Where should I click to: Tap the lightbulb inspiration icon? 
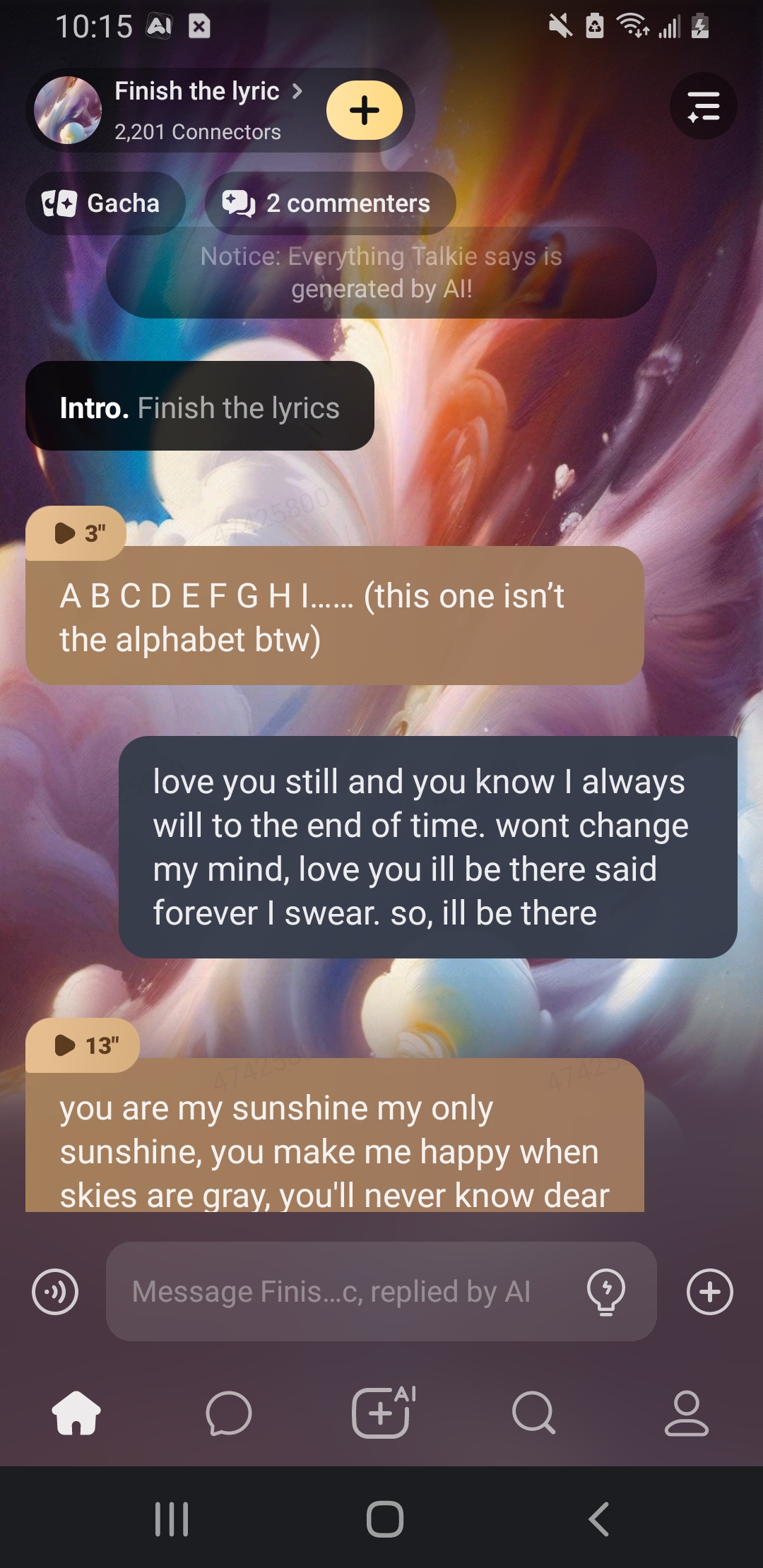tap(606, 1292)
